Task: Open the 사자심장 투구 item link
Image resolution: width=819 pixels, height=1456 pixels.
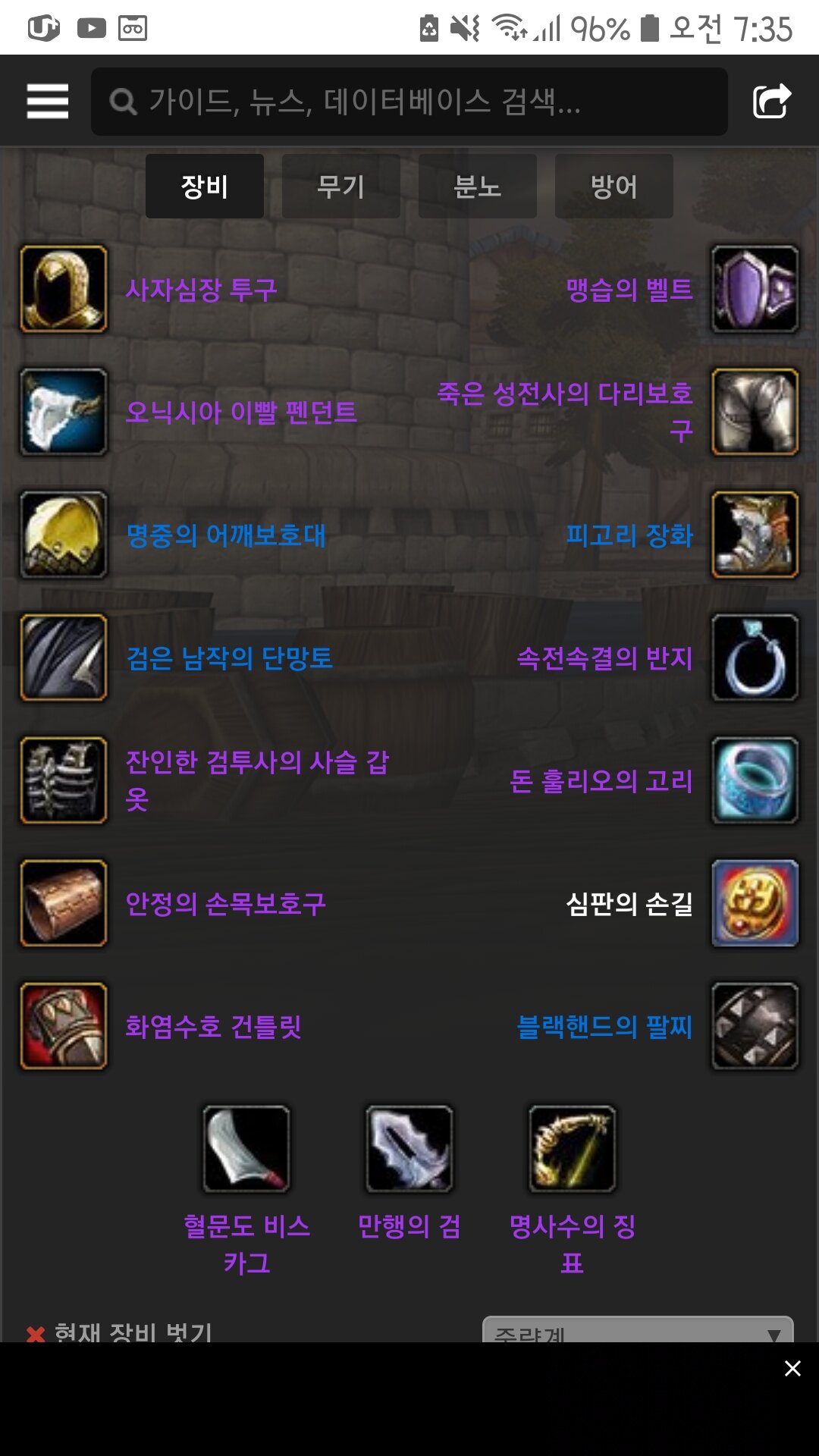Action: tap(201, 290)
